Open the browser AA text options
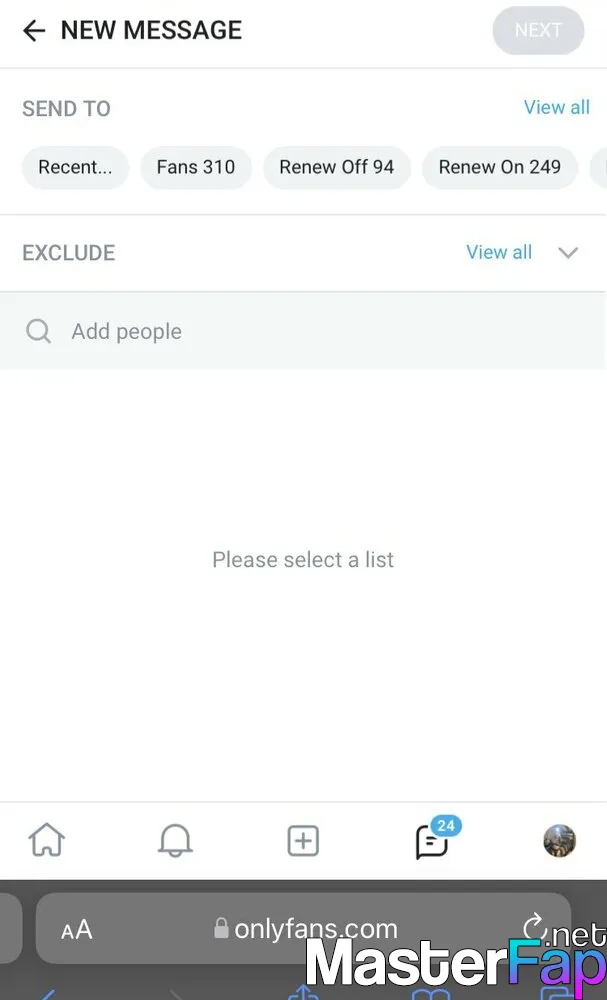 point(77,929)
